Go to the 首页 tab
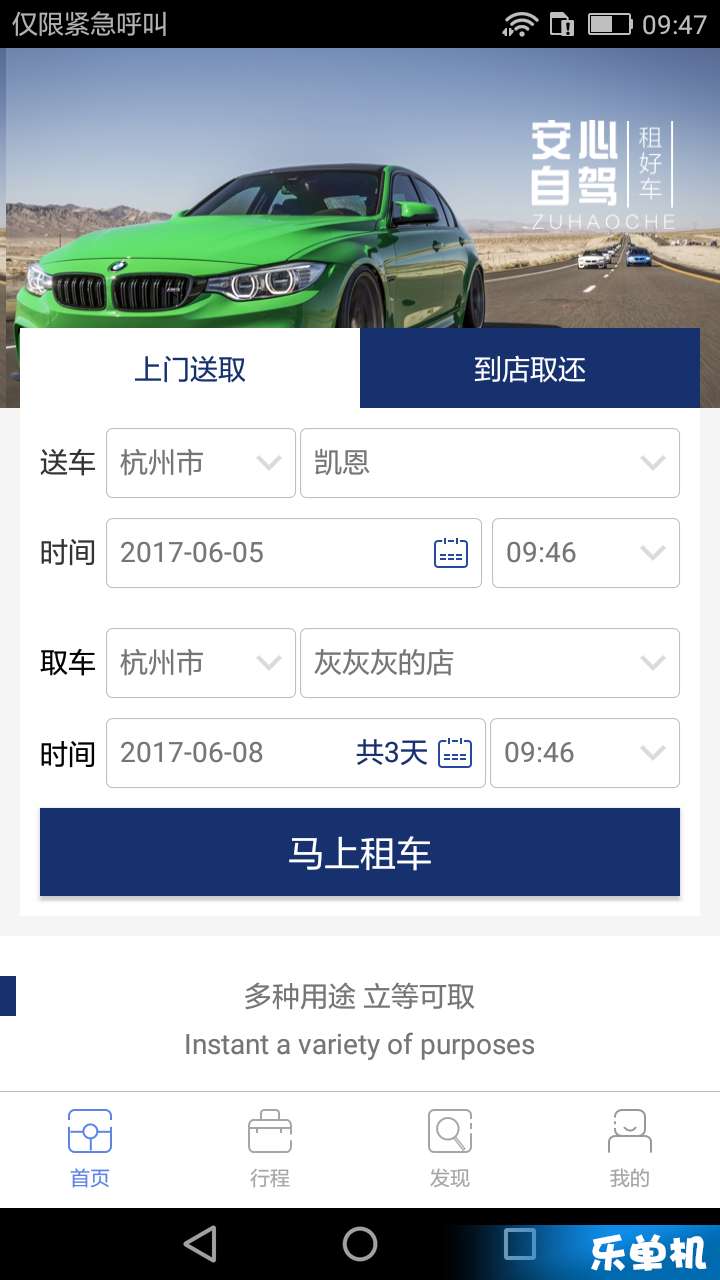720x1280 pixels. click(x=90, y=1149)
